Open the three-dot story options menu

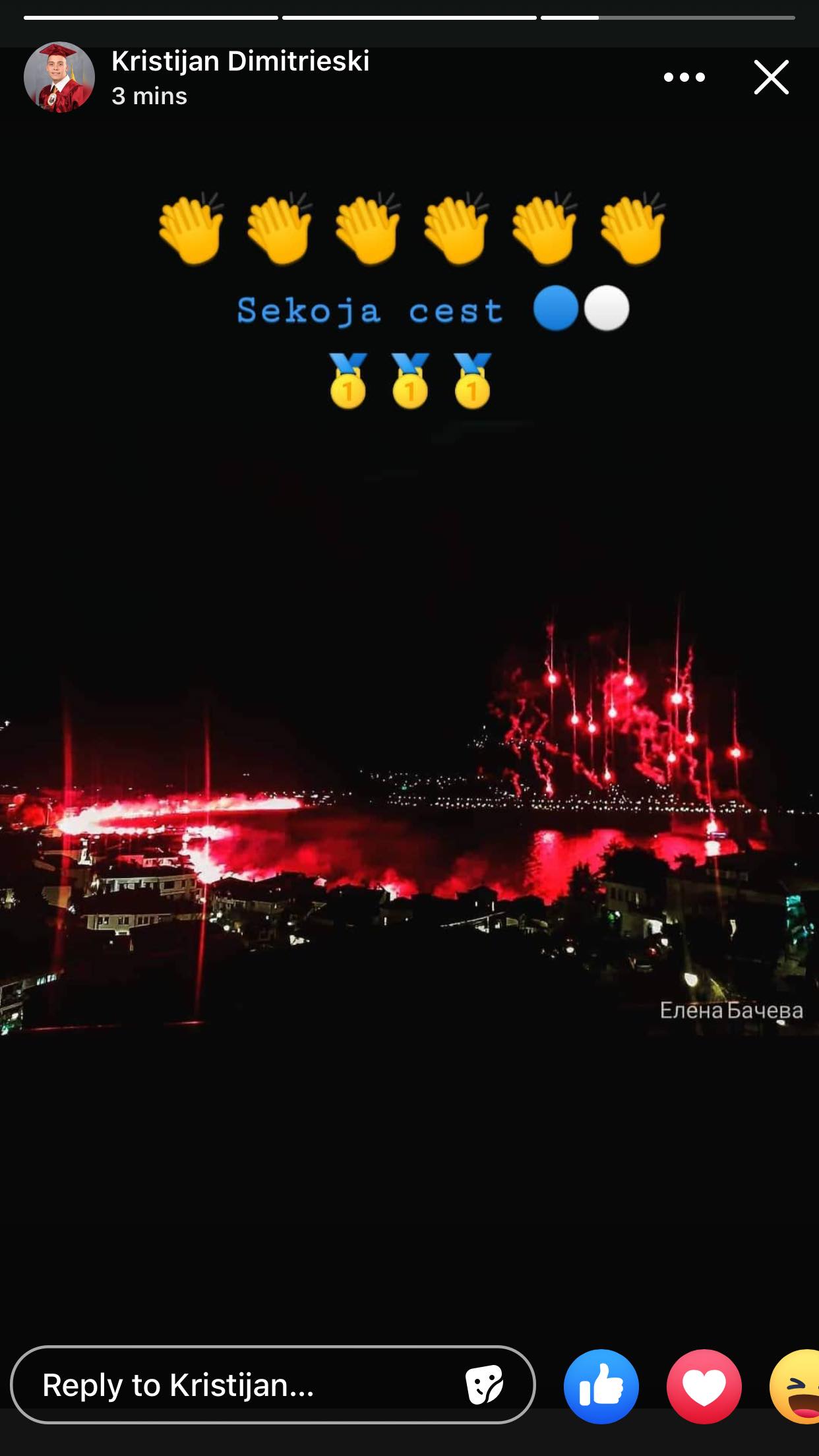pyautogui.click(x=684, y=77)
